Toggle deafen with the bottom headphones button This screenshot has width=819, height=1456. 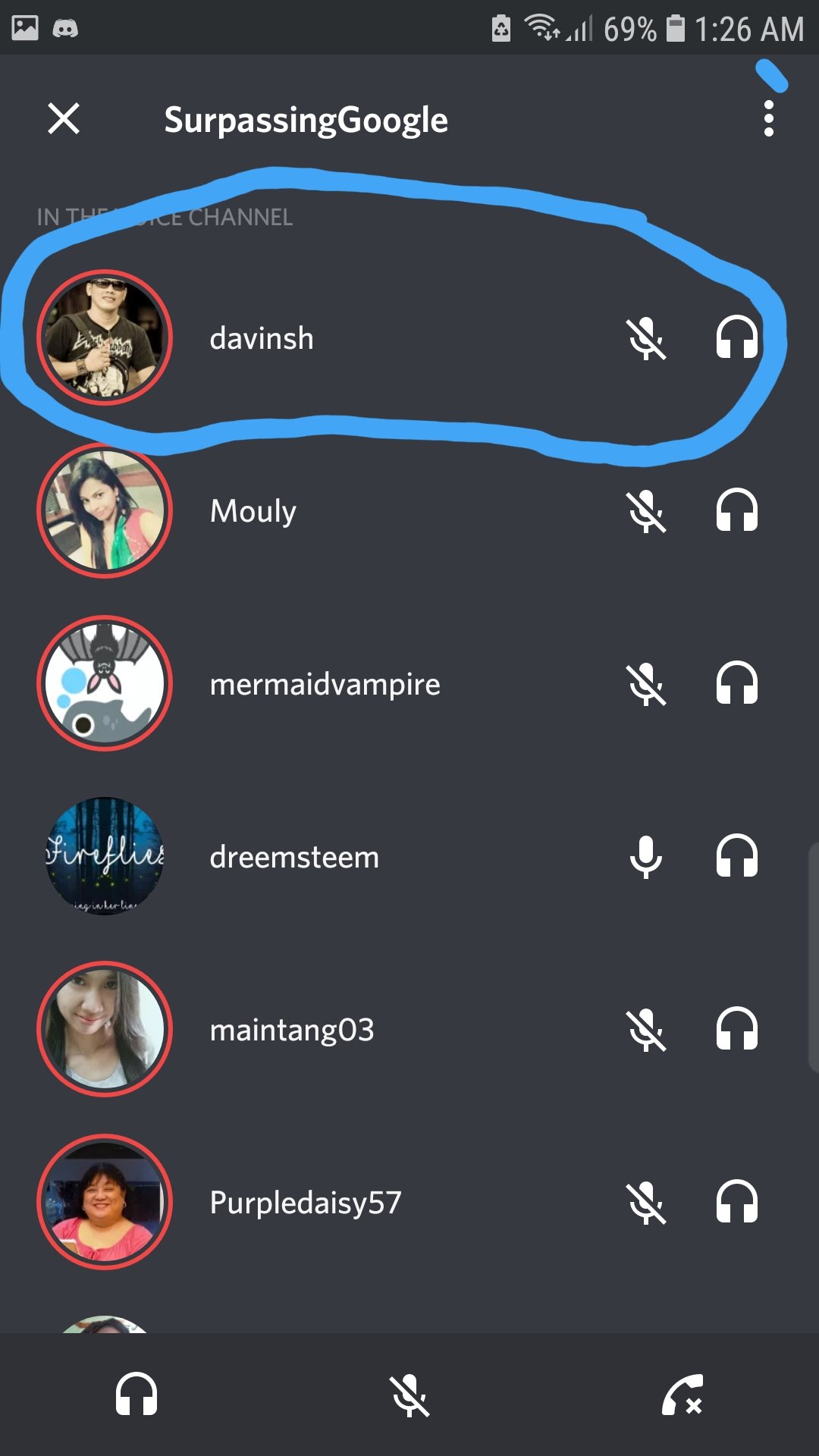pos(136,1394)
